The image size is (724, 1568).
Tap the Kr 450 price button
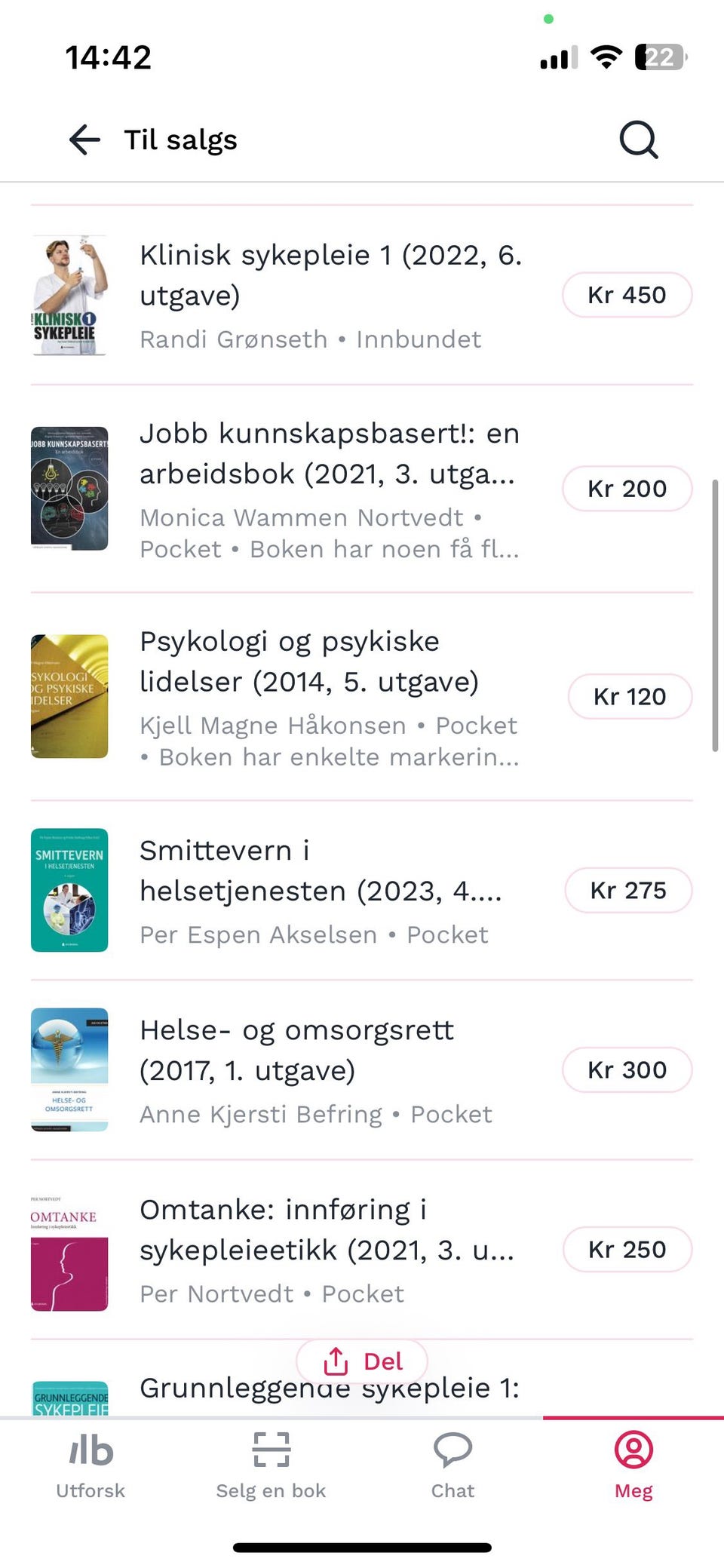(627, 295)
